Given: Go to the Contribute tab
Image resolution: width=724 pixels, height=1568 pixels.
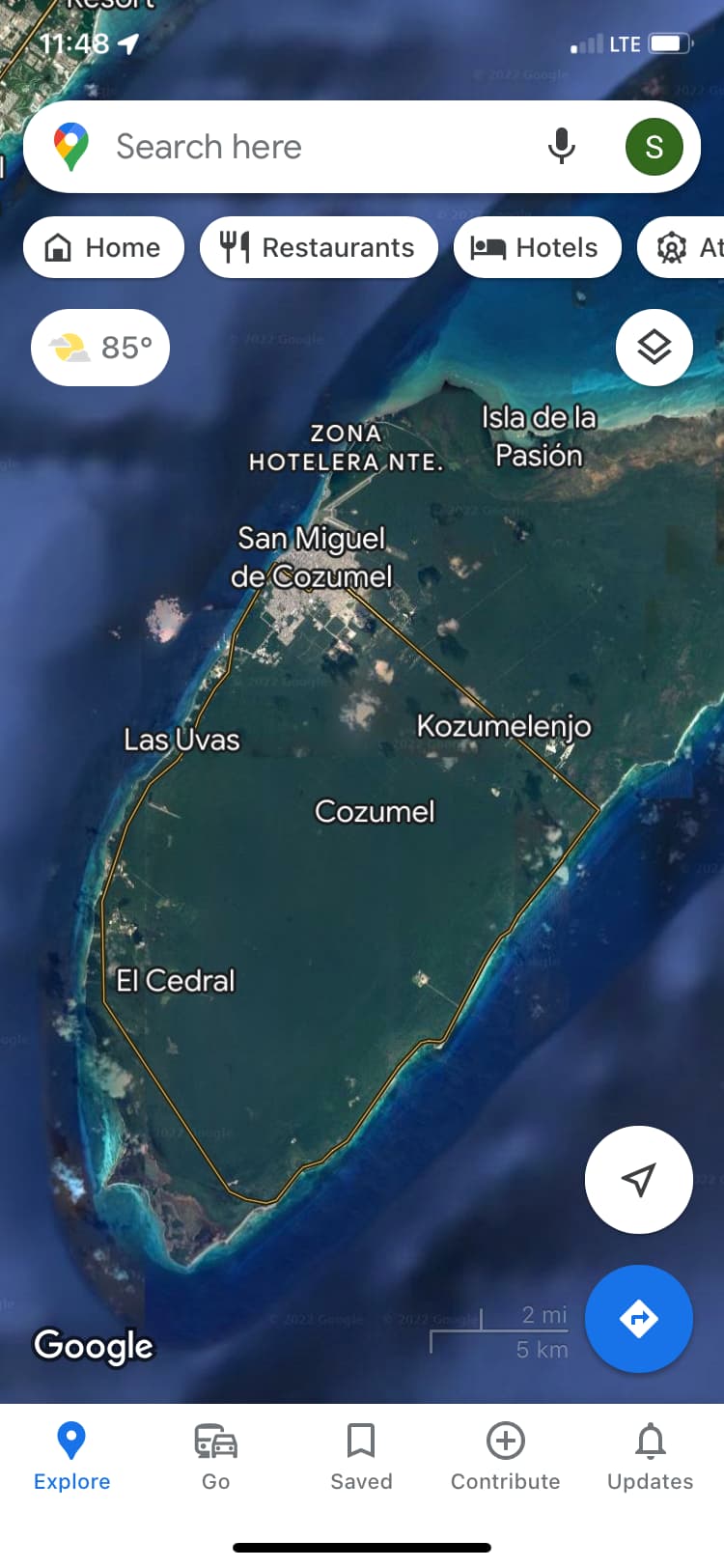Looking at the screenshot, I should 505,1456.
